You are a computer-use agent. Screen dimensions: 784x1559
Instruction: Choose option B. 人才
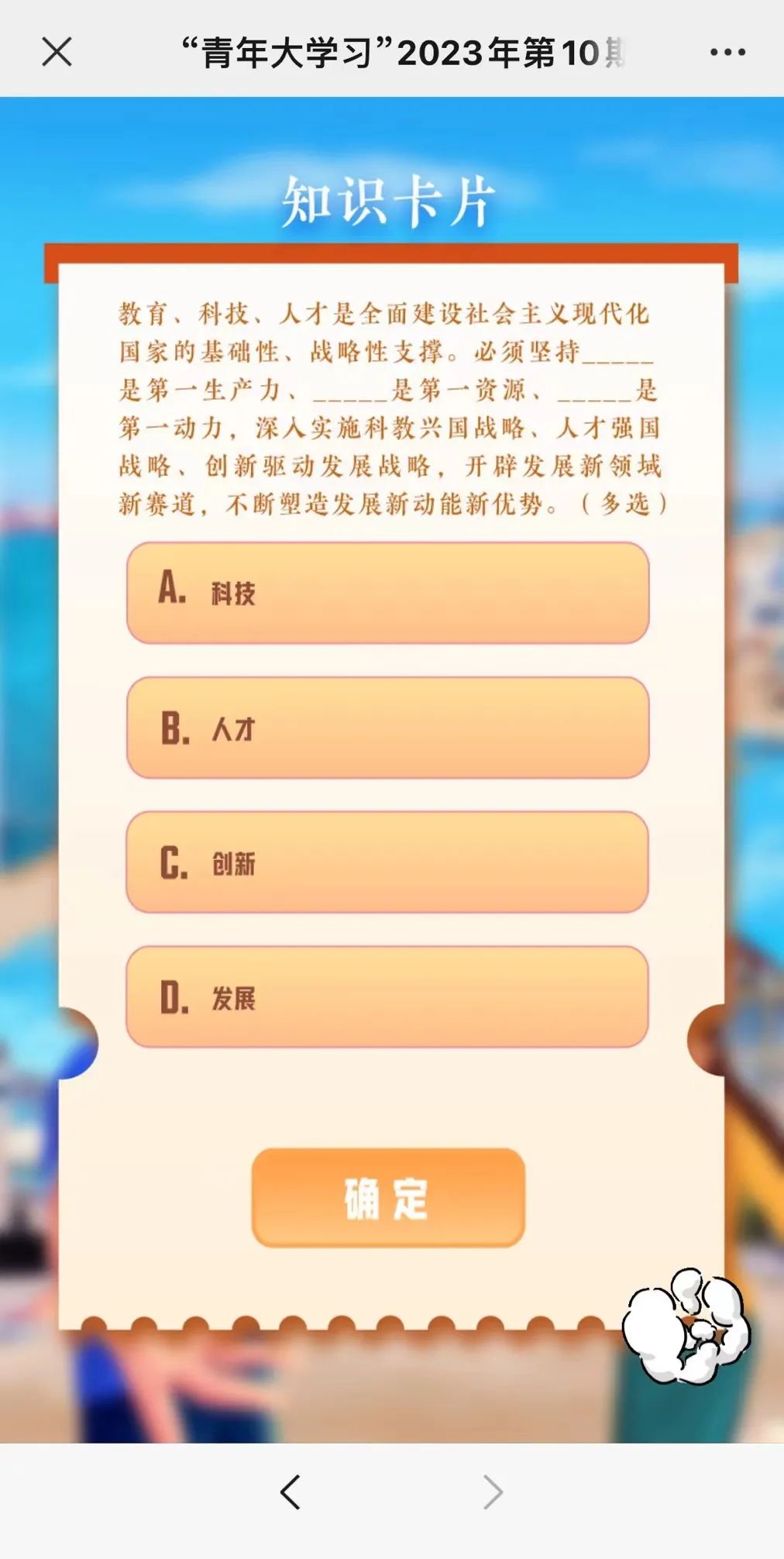[x=387, y=728]
